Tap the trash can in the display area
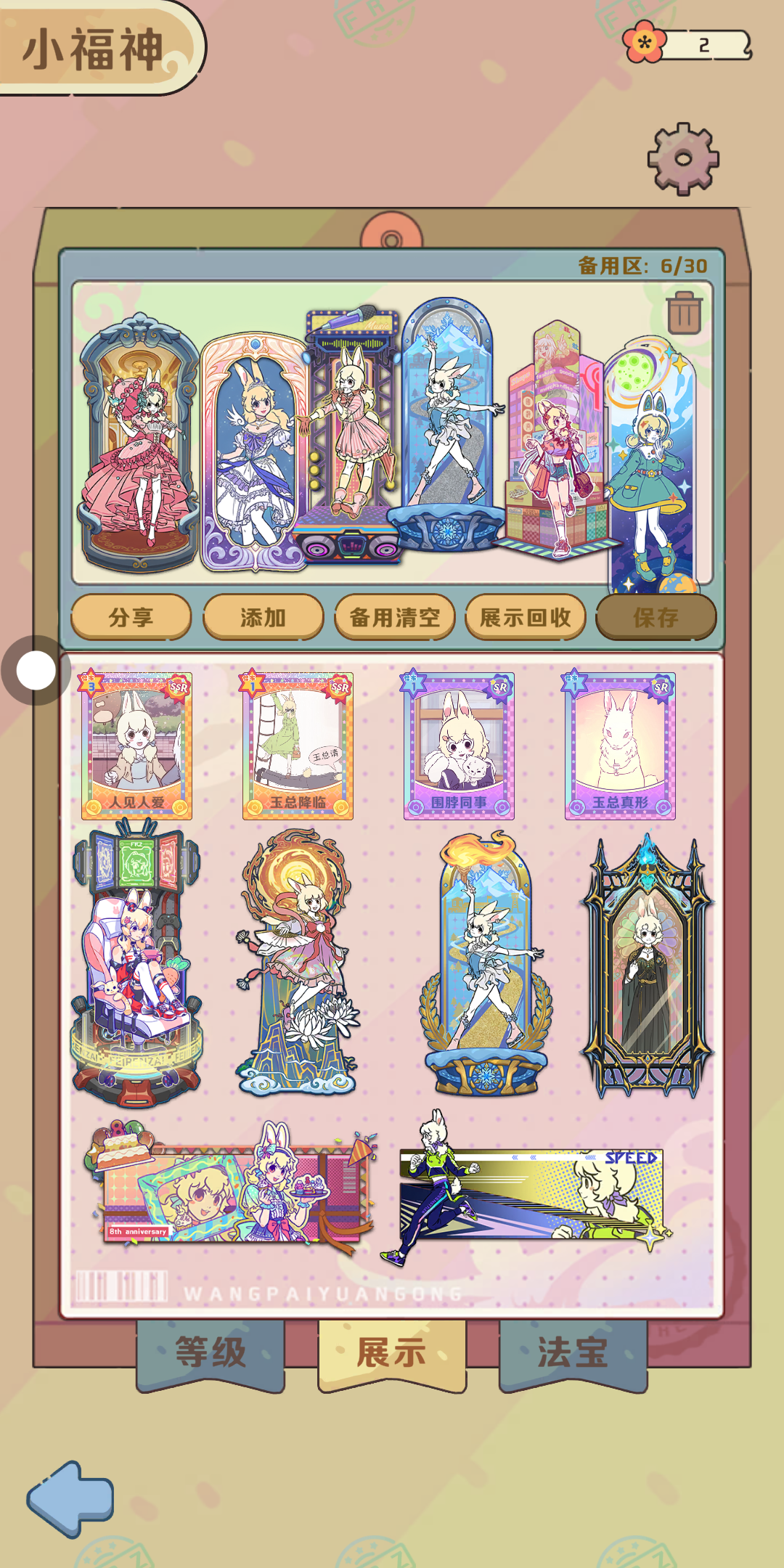 [x=684, y=314]
